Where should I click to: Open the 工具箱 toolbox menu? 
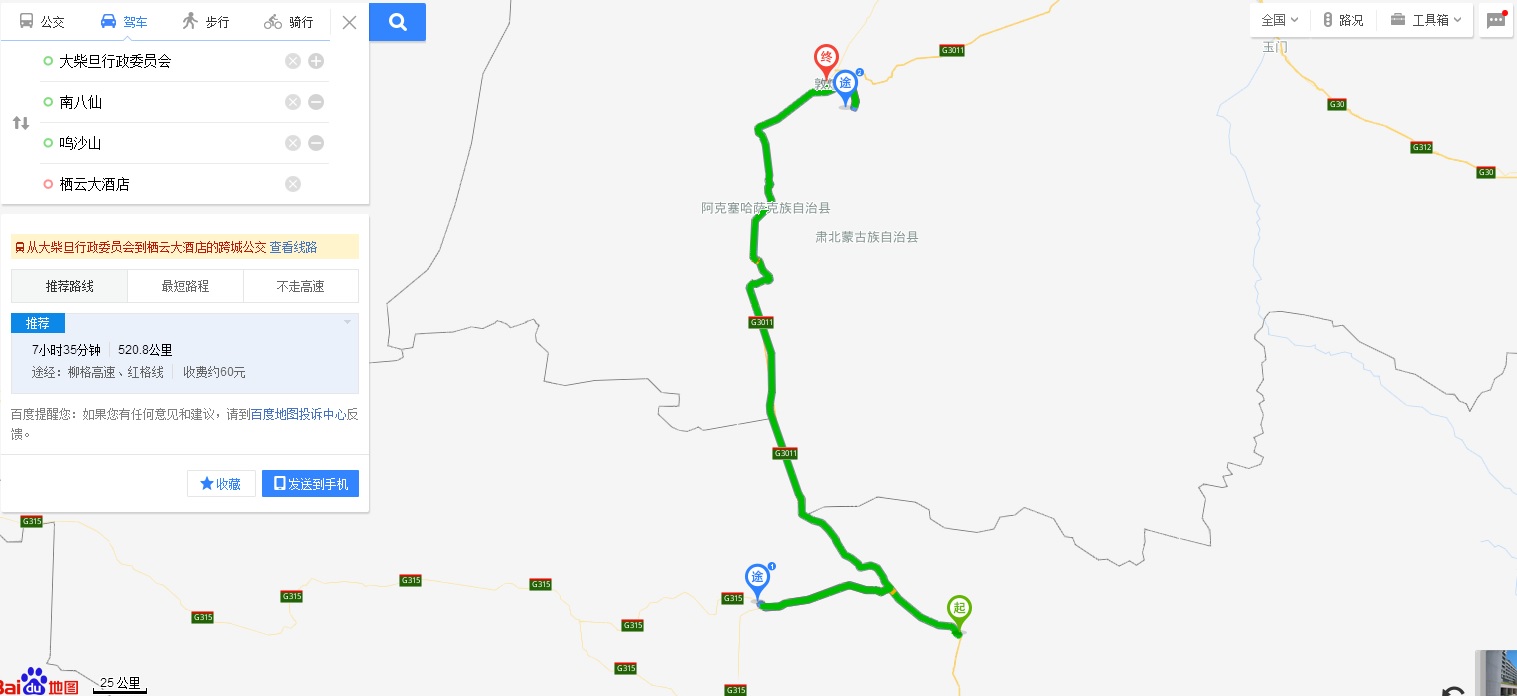(1427, 20)
